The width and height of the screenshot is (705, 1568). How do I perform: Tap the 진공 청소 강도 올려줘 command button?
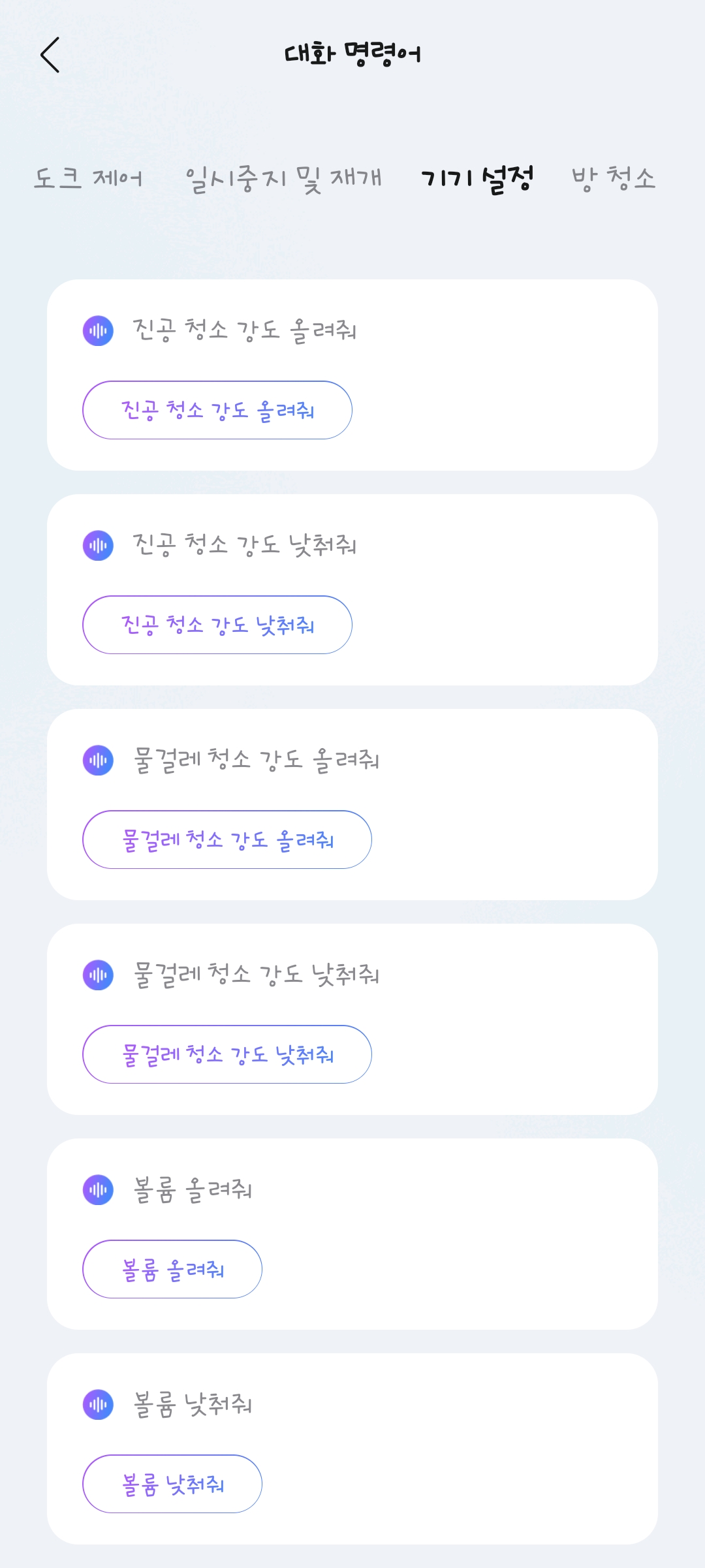(217, 410)
